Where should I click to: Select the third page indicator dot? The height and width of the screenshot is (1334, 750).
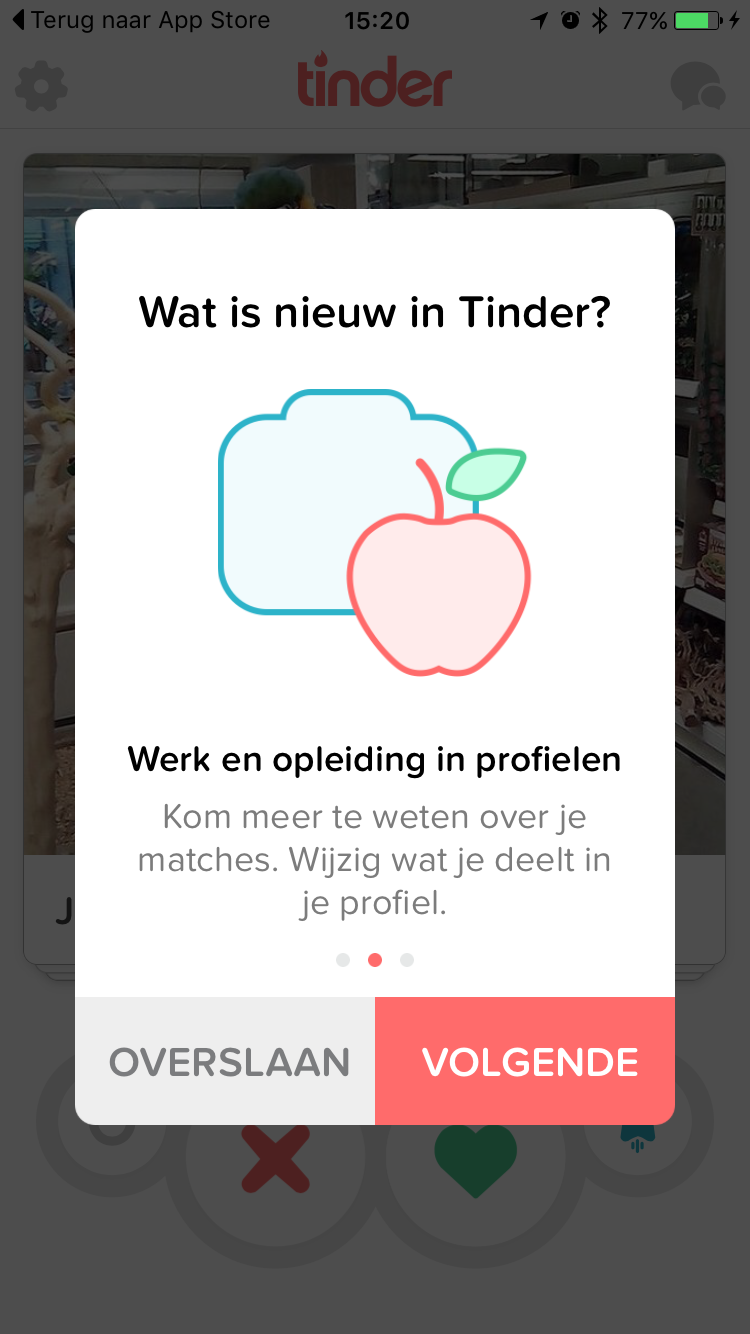click(x=407, y=960)
